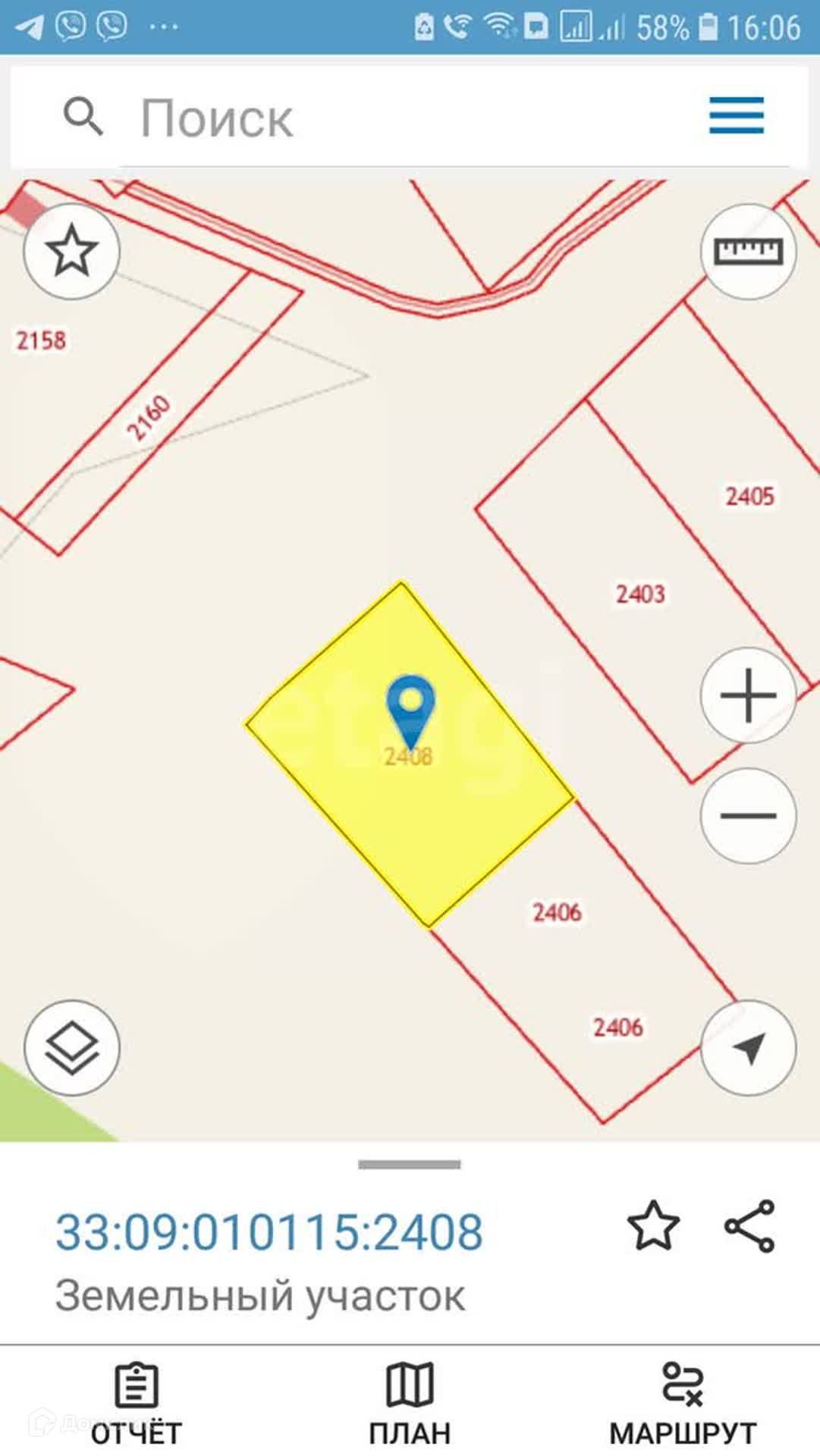The width and height of the screenshot is (820, 1456).
Task: Zoom out with the minus button
Action: point(748,815)
